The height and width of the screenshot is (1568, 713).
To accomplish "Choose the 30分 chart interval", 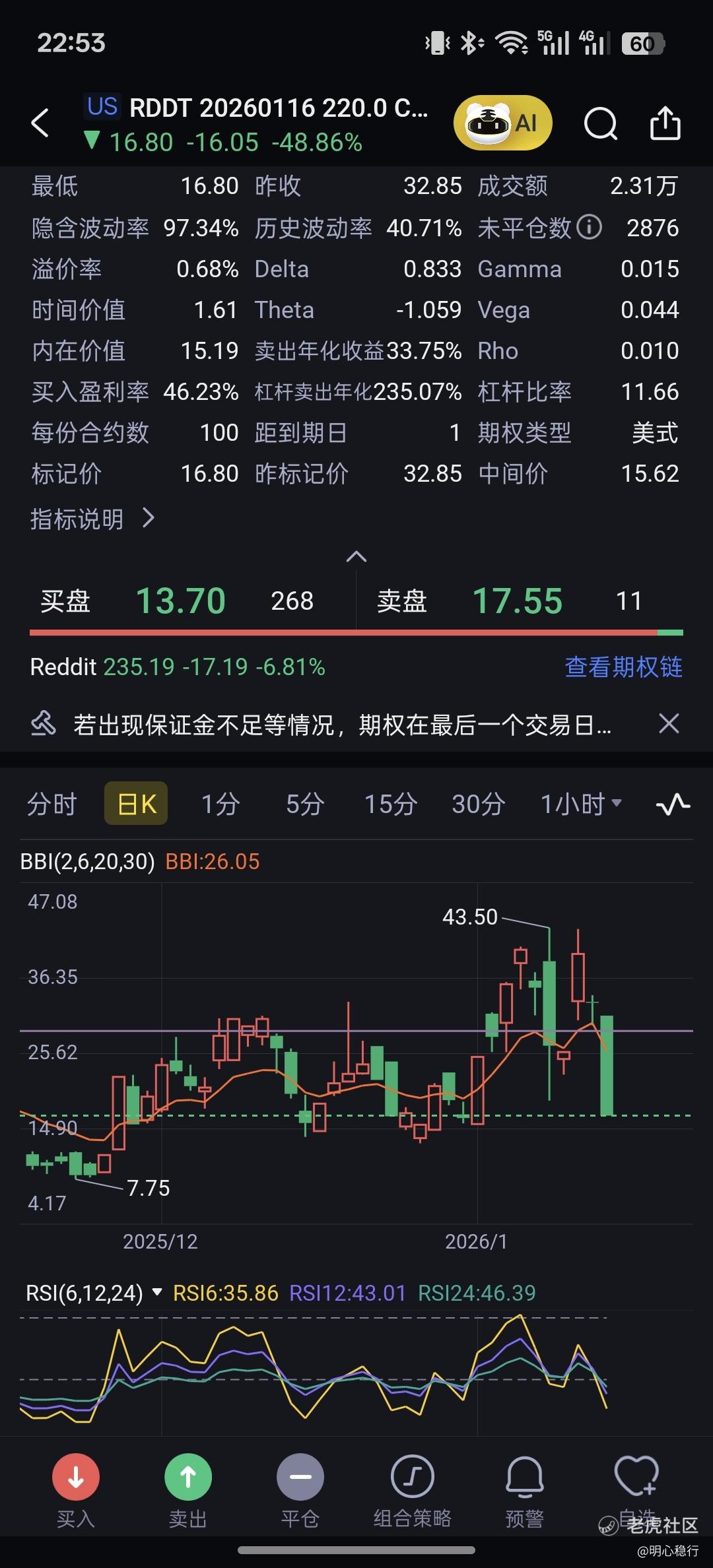I will tap(478, 804).
